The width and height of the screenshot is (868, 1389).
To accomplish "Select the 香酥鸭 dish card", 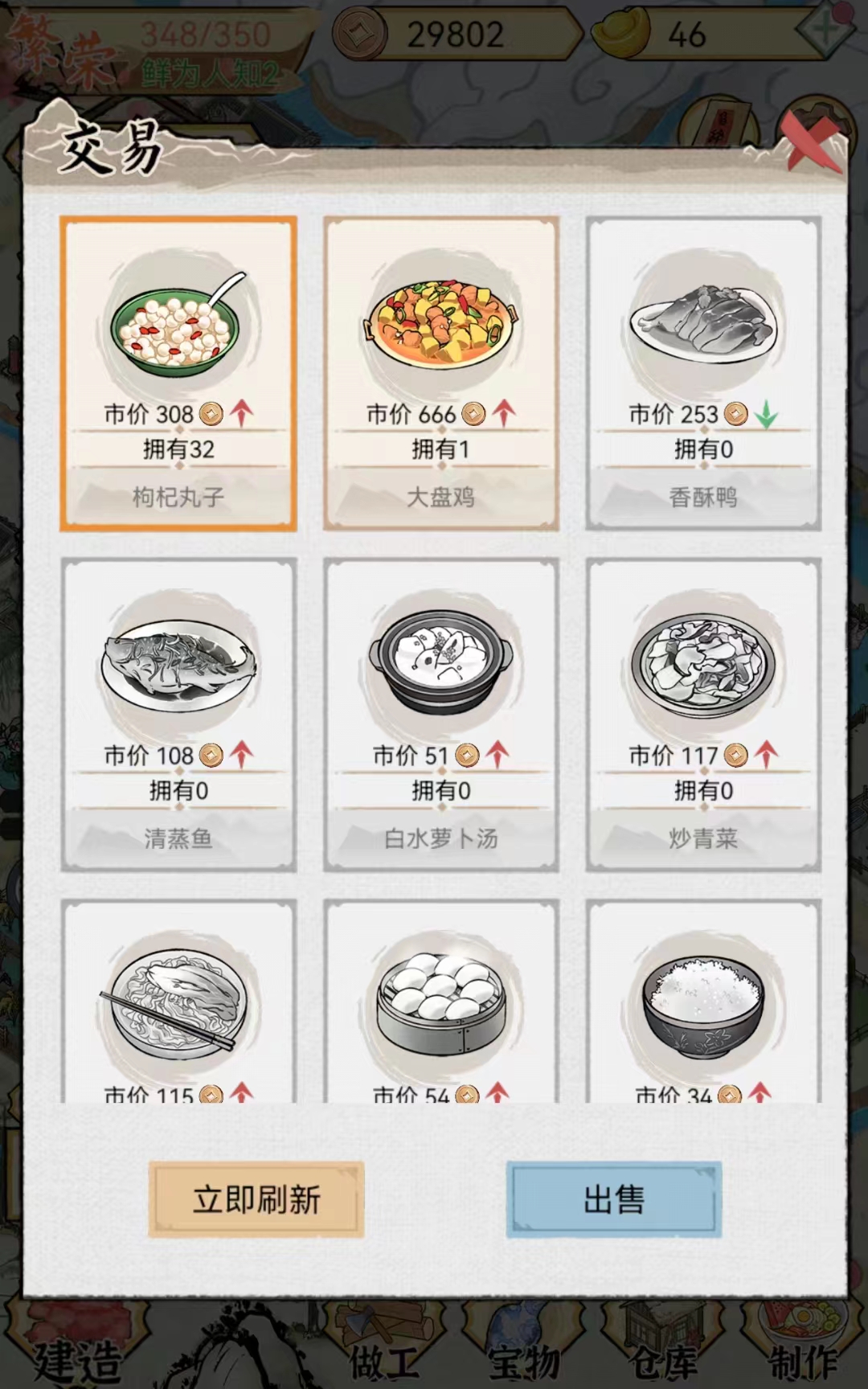I will click(703, 374).
